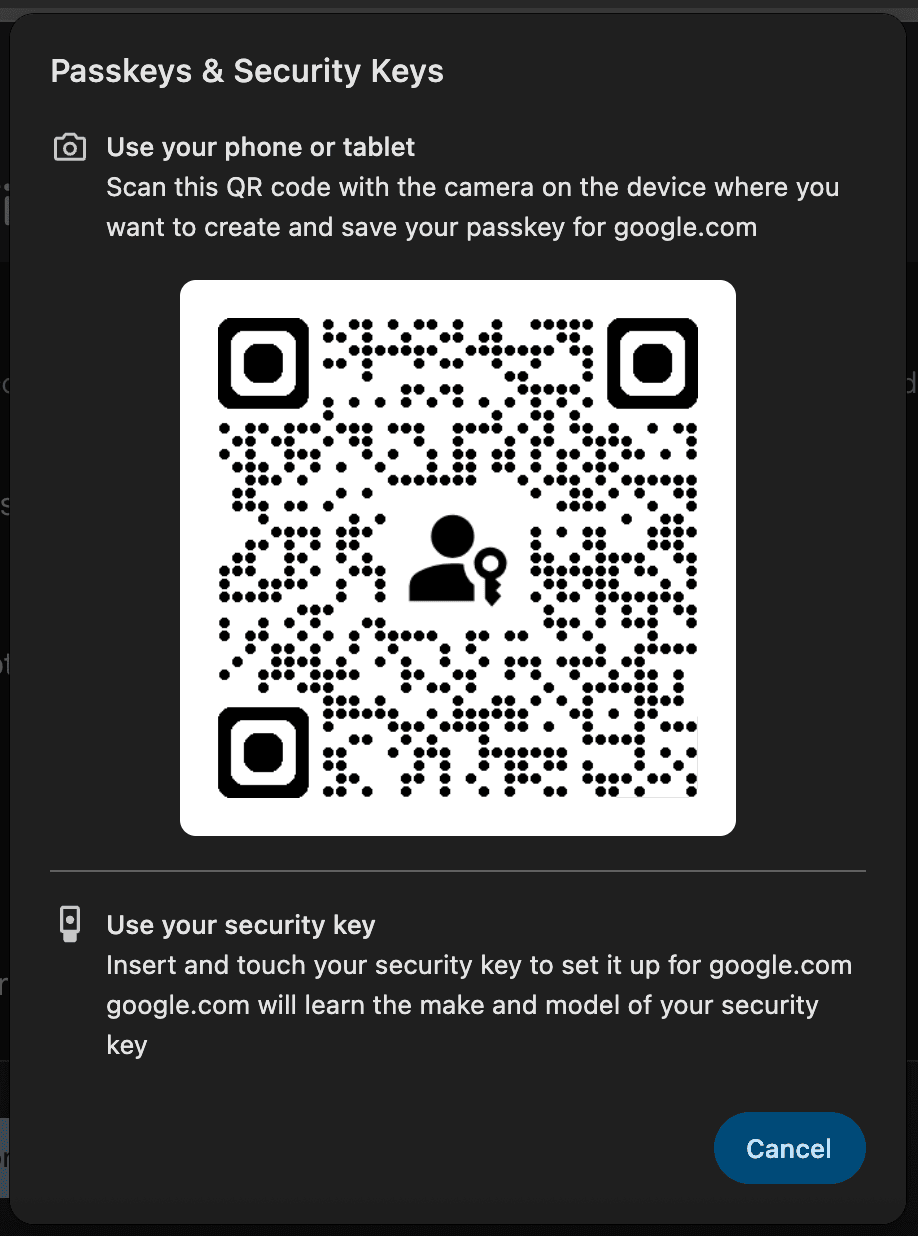Click the person-with-key icon centered in the QR code
Screen dimensions: 918x1236
tap(457, 557)
